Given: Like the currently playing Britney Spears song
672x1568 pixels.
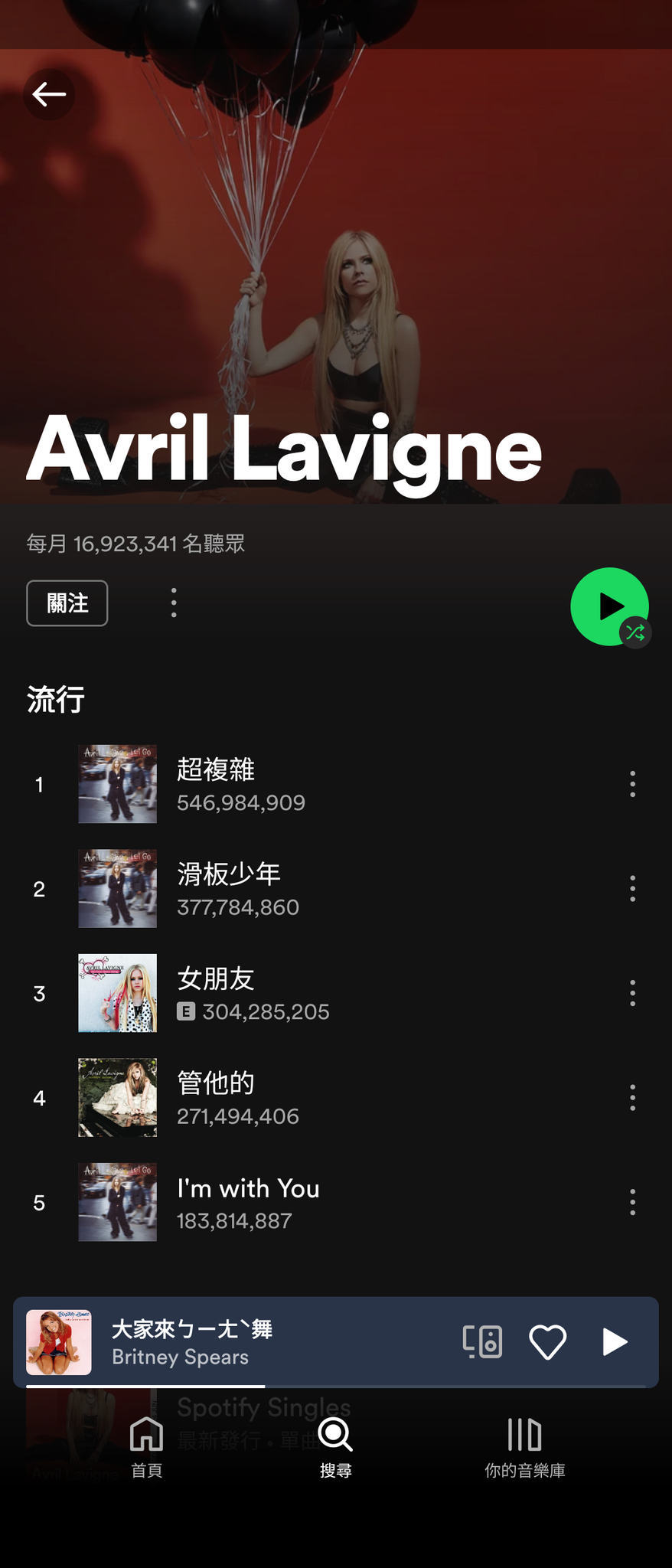Looking at the screenshot, I should (x=547, y=1341).
